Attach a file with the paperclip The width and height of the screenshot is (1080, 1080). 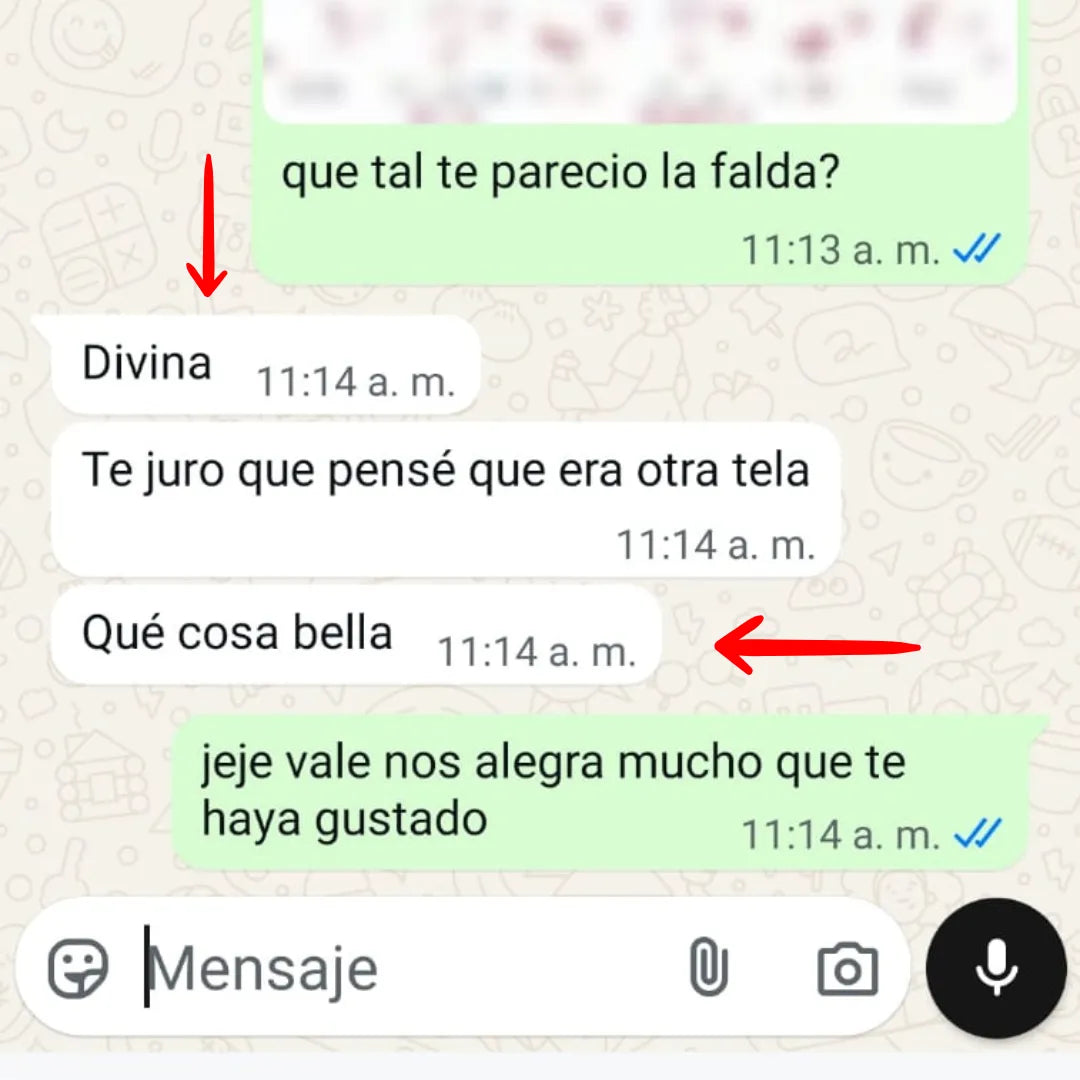coord(708,968)
